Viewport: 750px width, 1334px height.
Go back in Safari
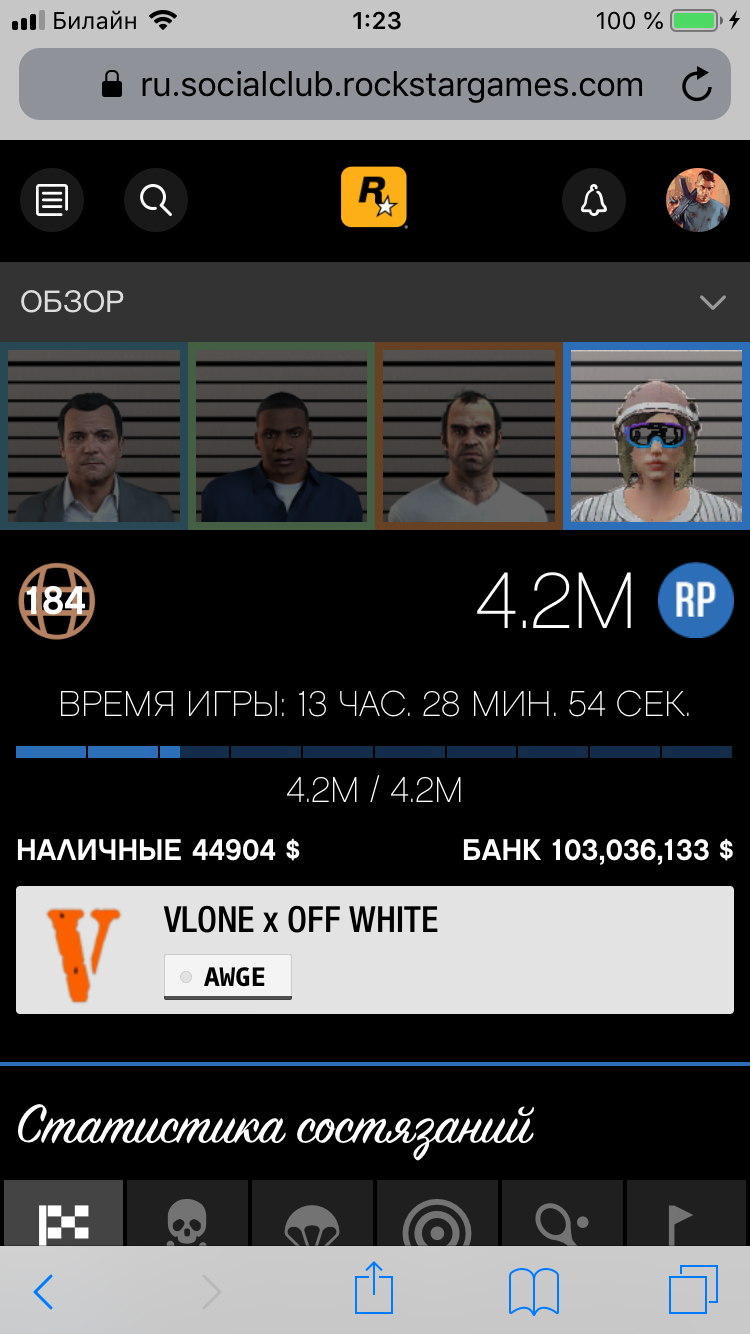pyautogui.click(x=43, y=1292)
